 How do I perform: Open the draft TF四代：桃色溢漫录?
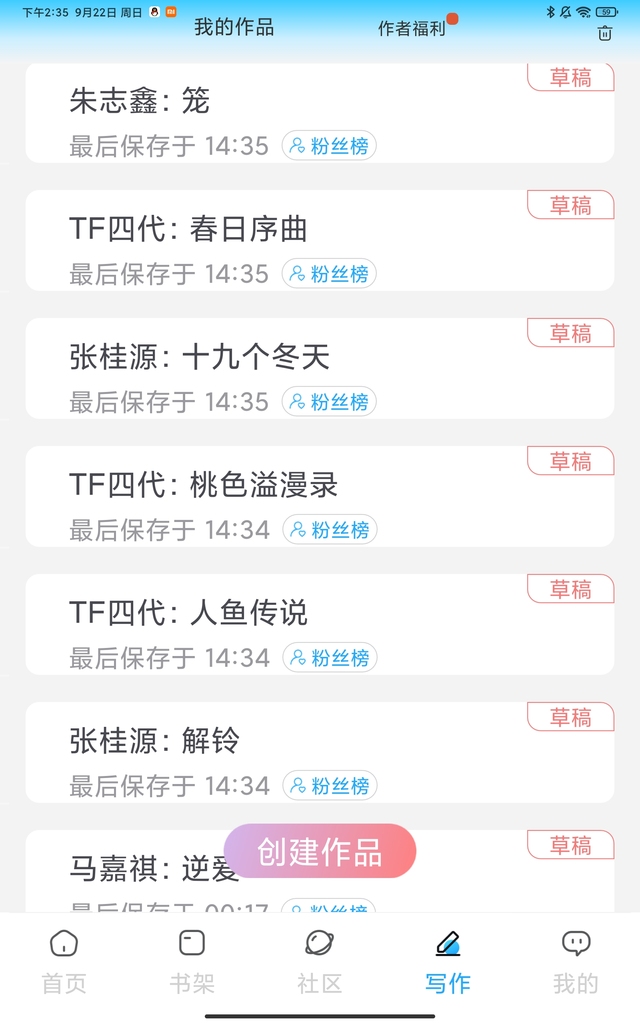319,496
